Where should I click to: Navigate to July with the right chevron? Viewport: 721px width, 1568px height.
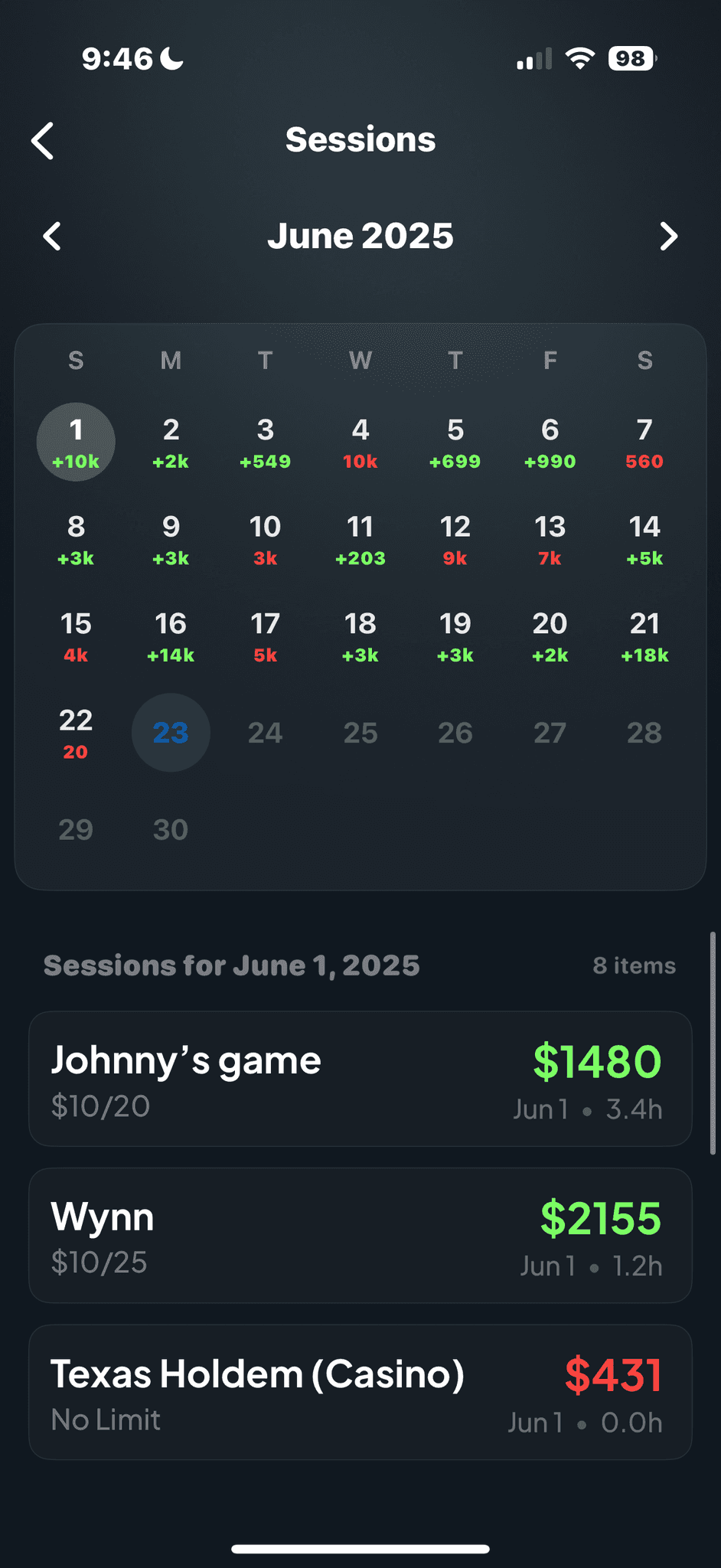(668, 236)
